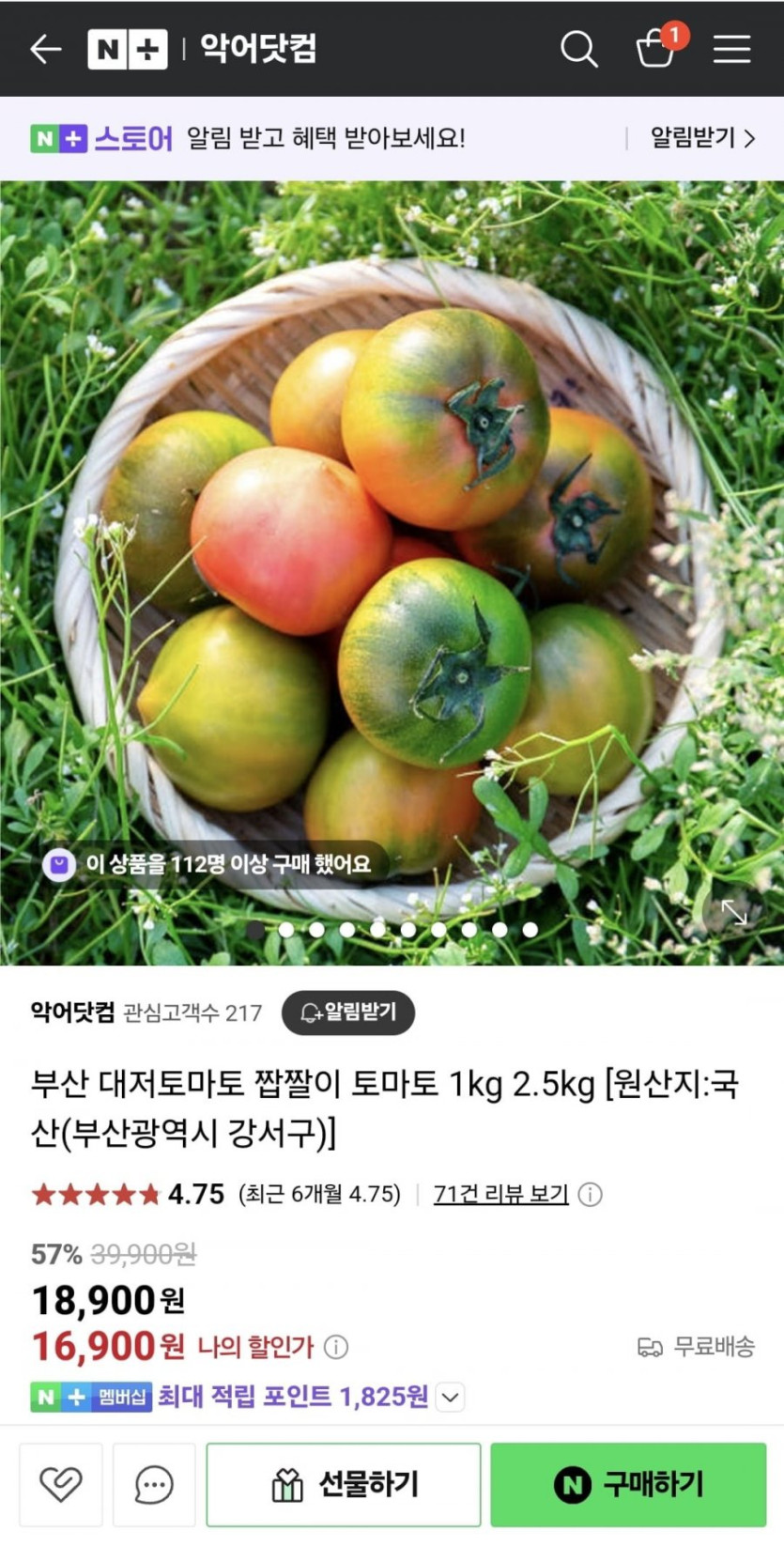This screenshot has width=784, height=1546.
Task: Tap the 구매하기 button
Action: [x=628, y=1484]
